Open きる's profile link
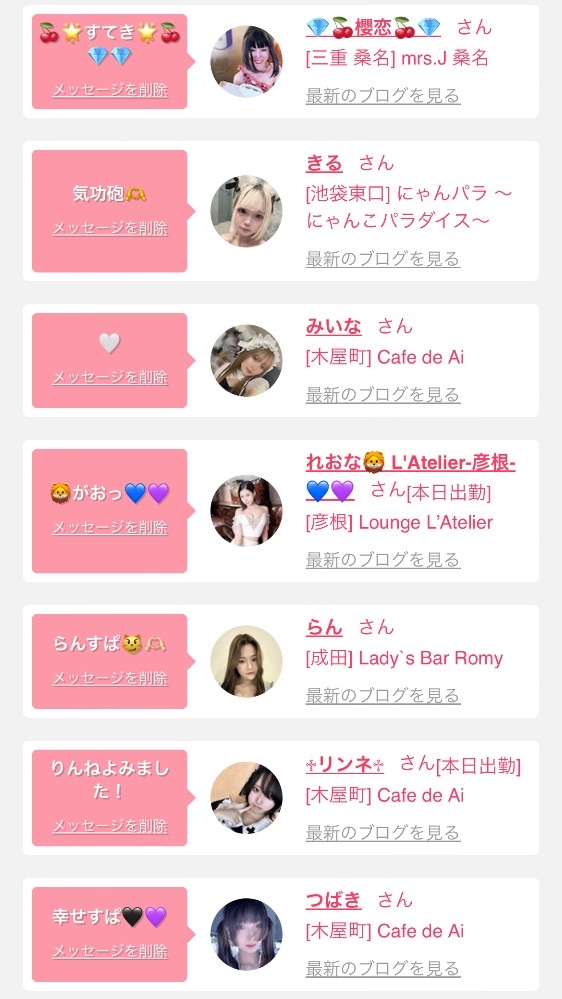 (324, 163)
